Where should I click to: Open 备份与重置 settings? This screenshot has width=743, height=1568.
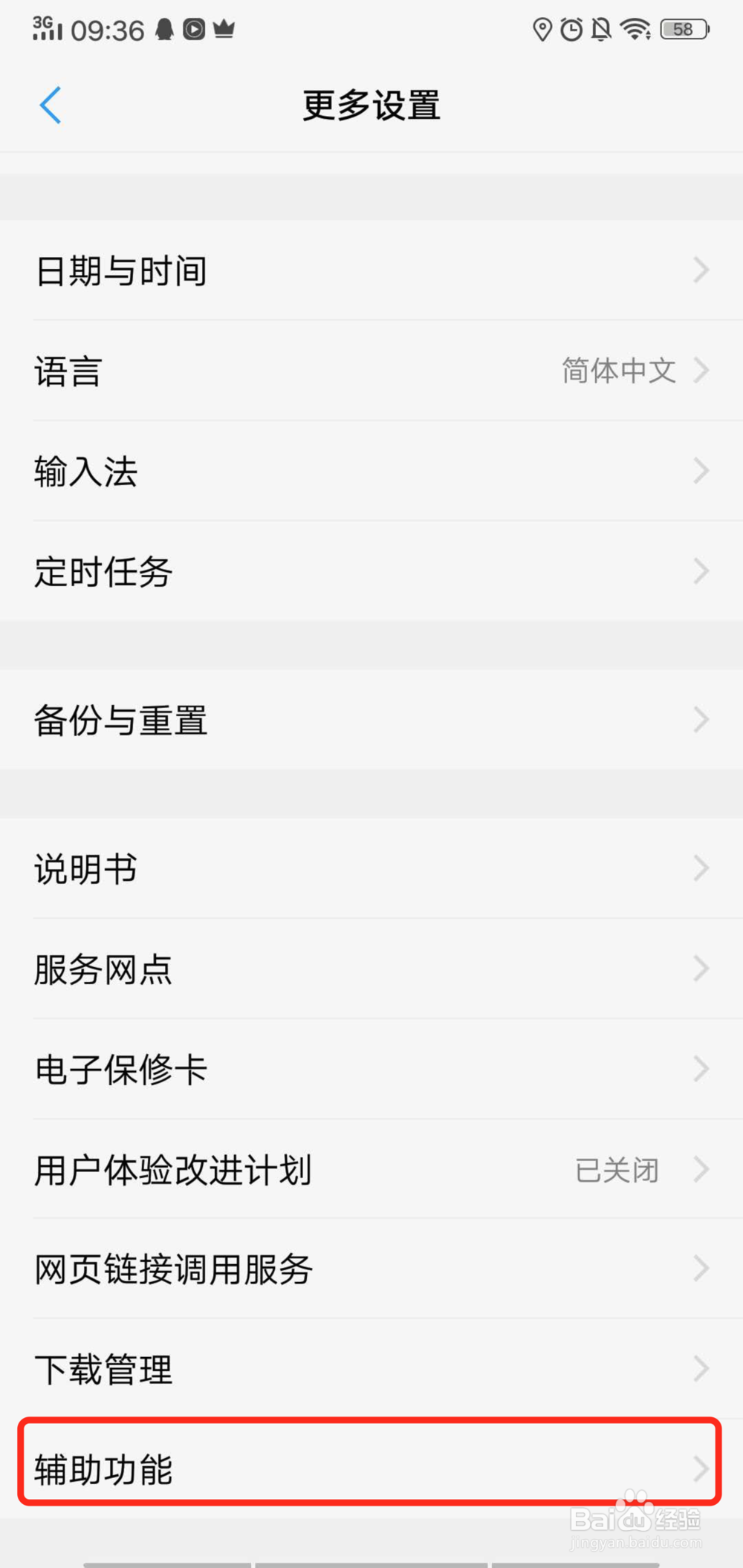click(x=371, y=719)
